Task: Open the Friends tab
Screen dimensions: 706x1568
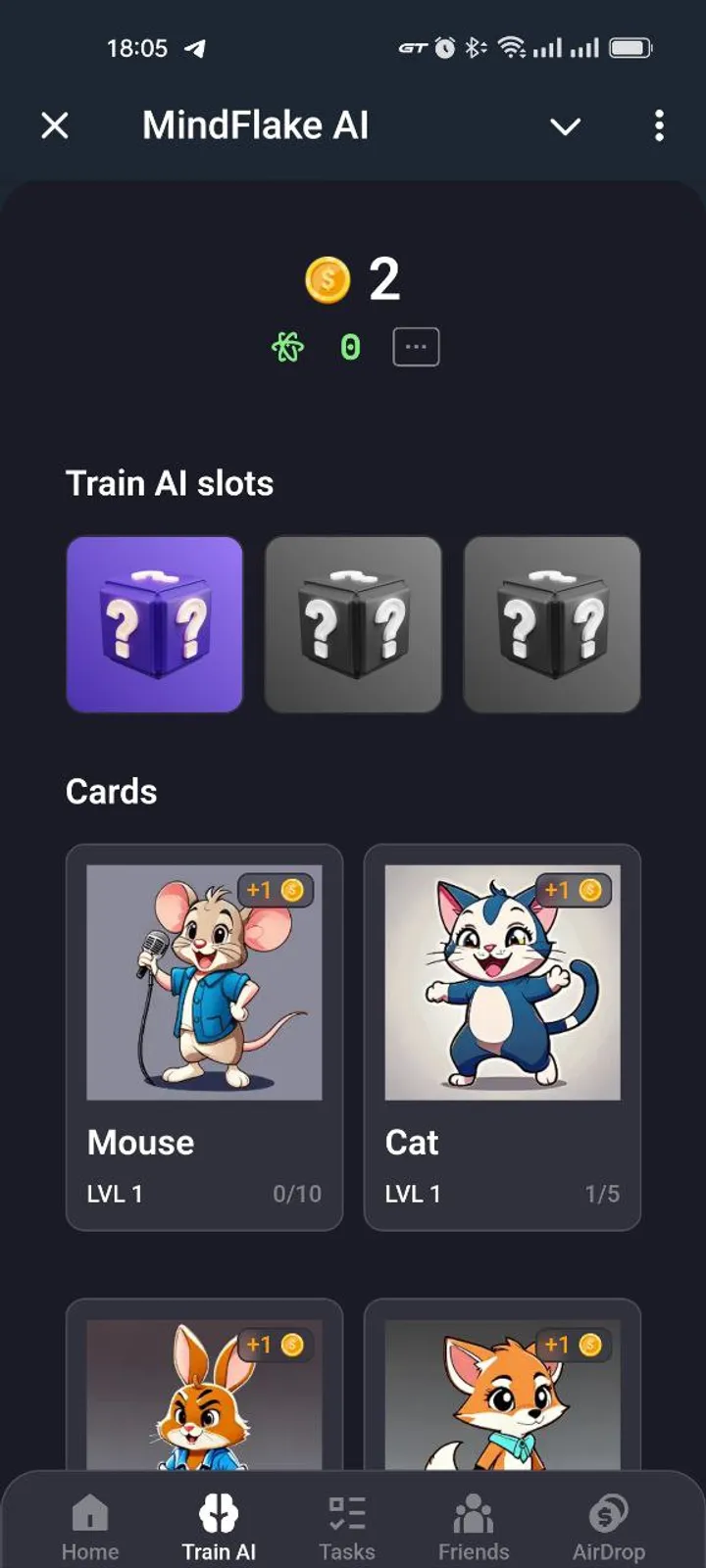Action: click(x=474, y=1527)
